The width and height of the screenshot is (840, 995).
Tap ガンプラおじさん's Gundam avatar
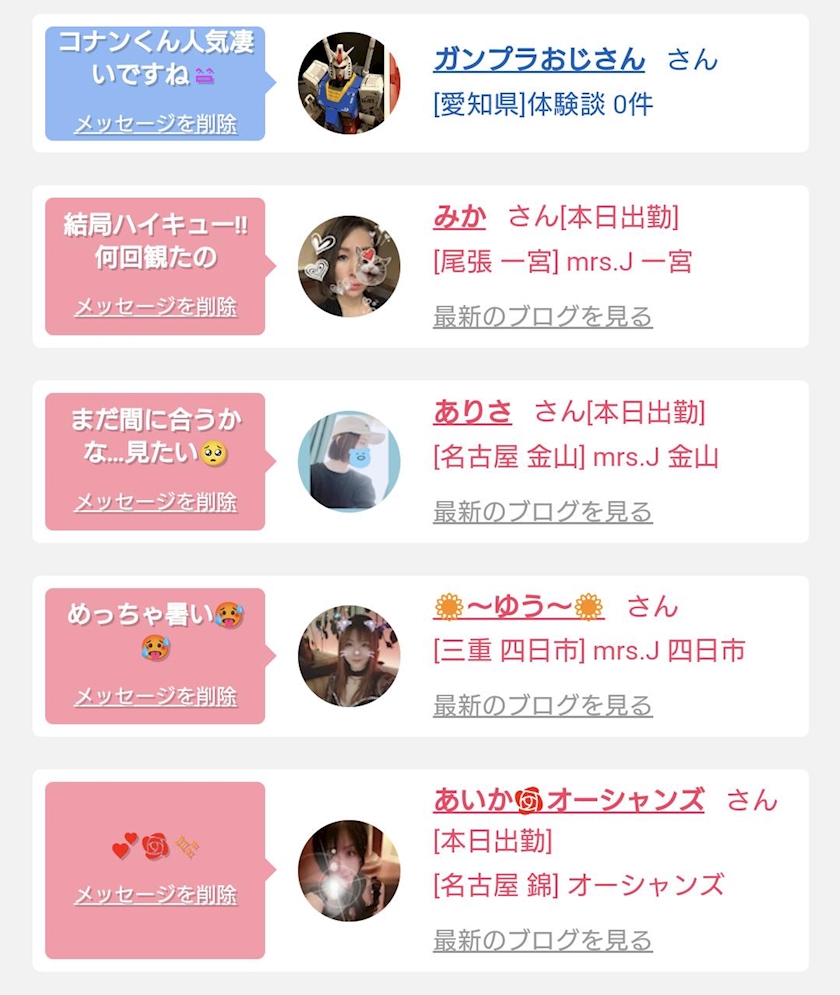click(x=349, y=83)
